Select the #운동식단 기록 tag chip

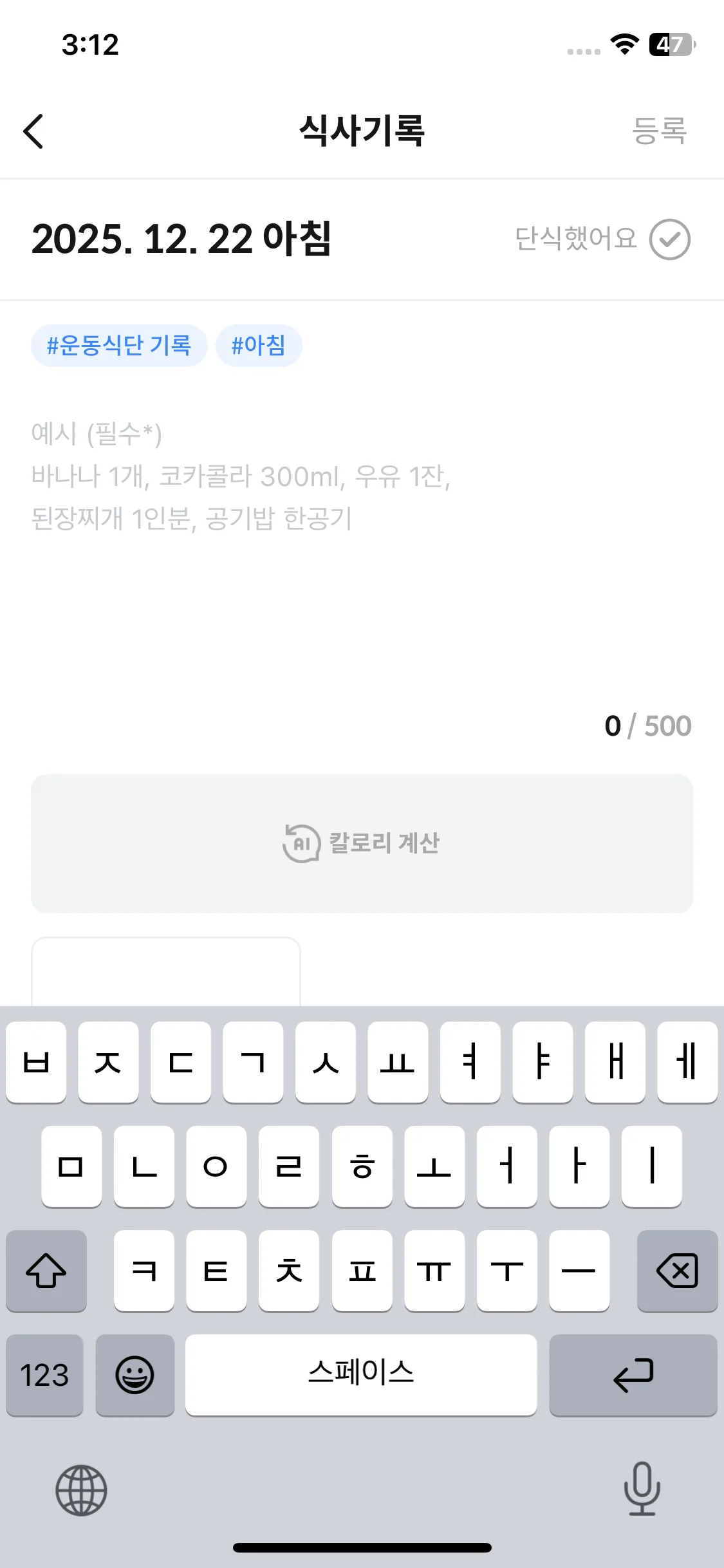[119, 346]
